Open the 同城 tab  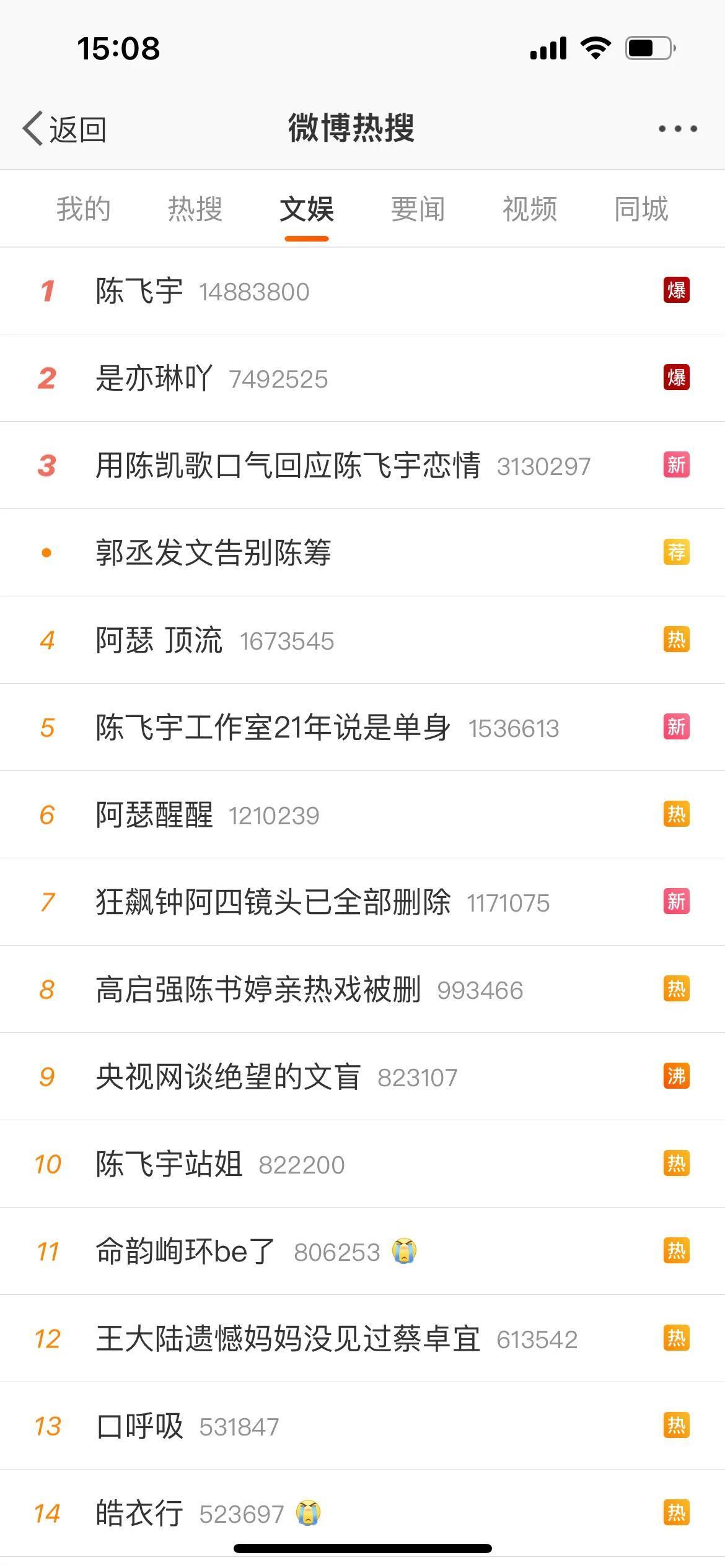tap(641, 209)
